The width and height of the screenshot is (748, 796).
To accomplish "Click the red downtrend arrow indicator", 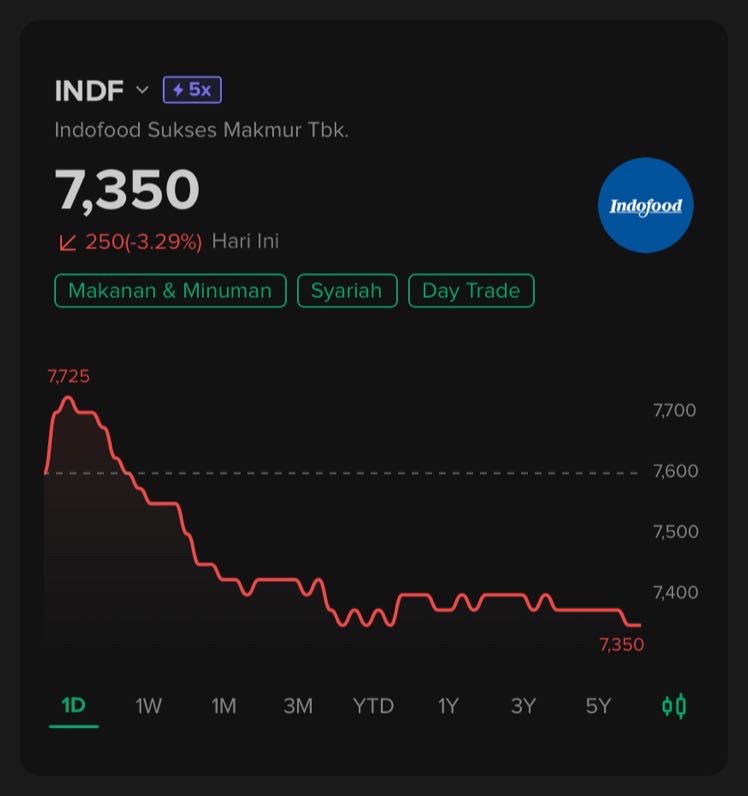I will coord(68,240).
